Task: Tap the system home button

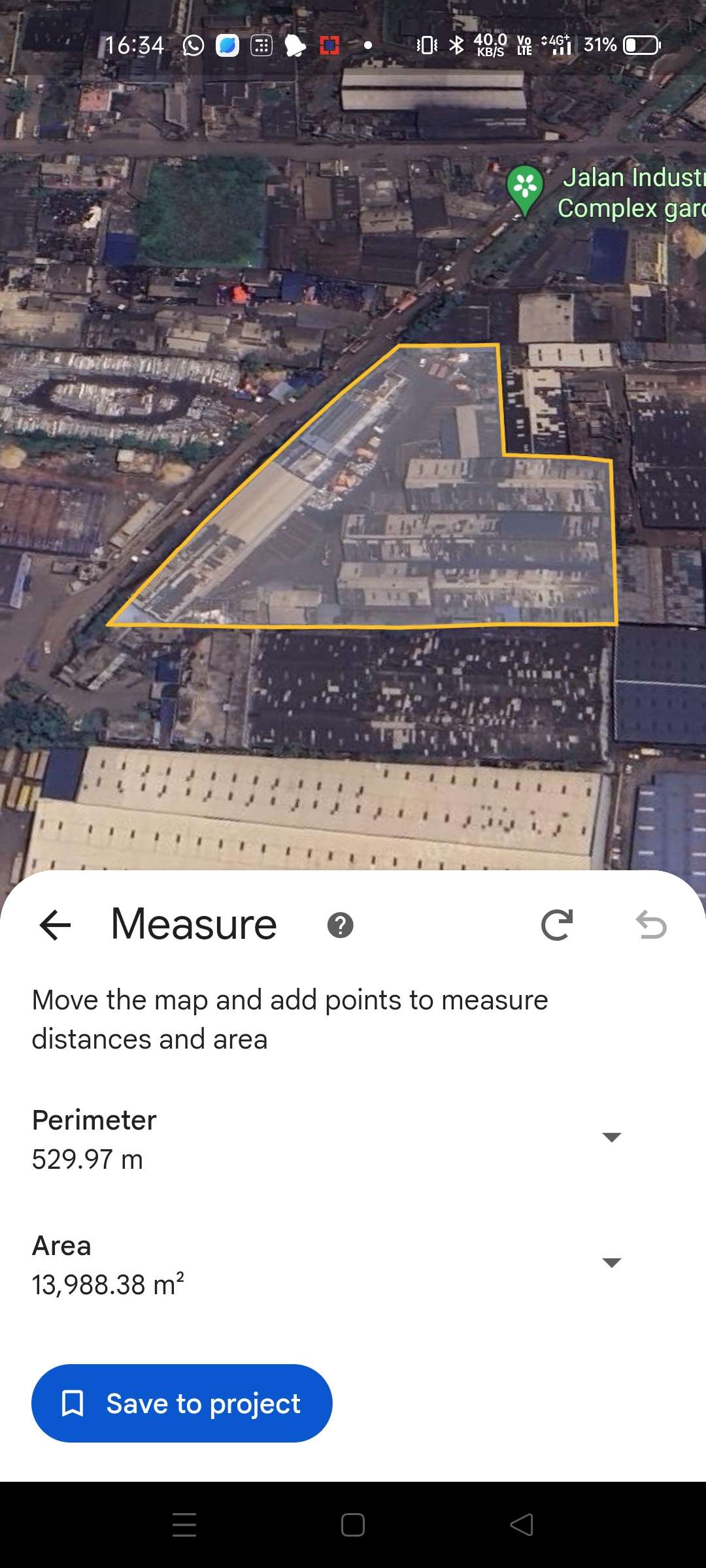Action: 353,1525
